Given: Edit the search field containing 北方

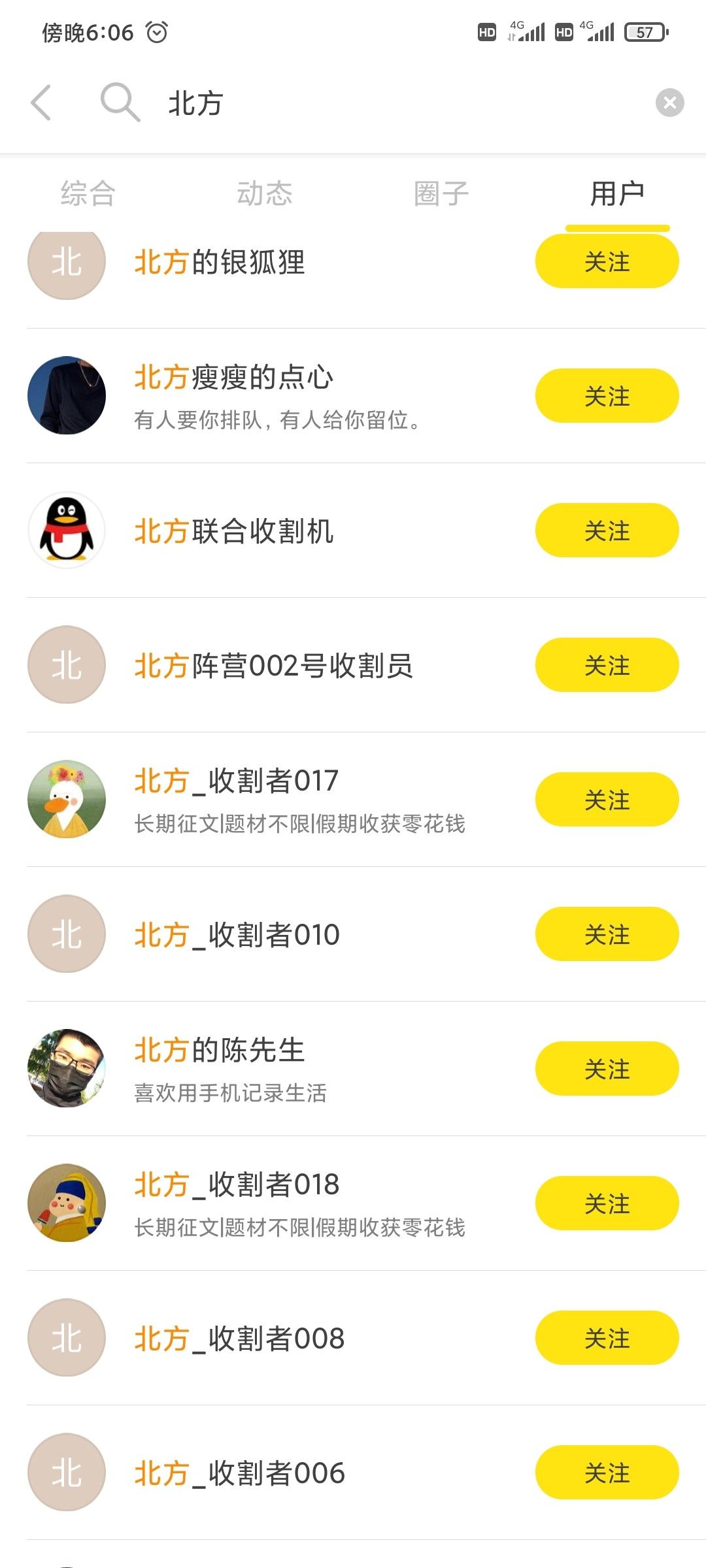Looking at the screenshot, I should (392, 103).
